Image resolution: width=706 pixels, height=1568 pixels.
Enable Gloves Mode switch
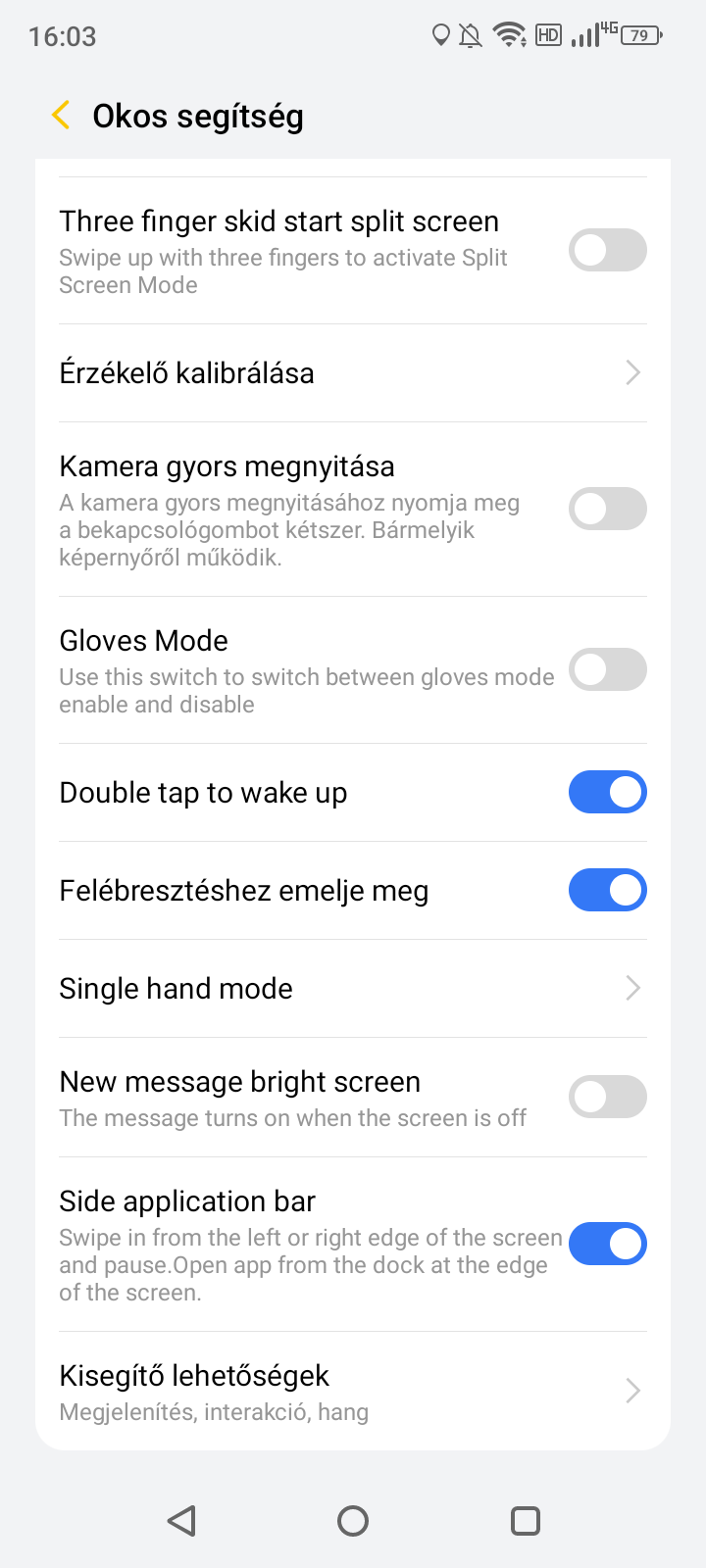608,669
